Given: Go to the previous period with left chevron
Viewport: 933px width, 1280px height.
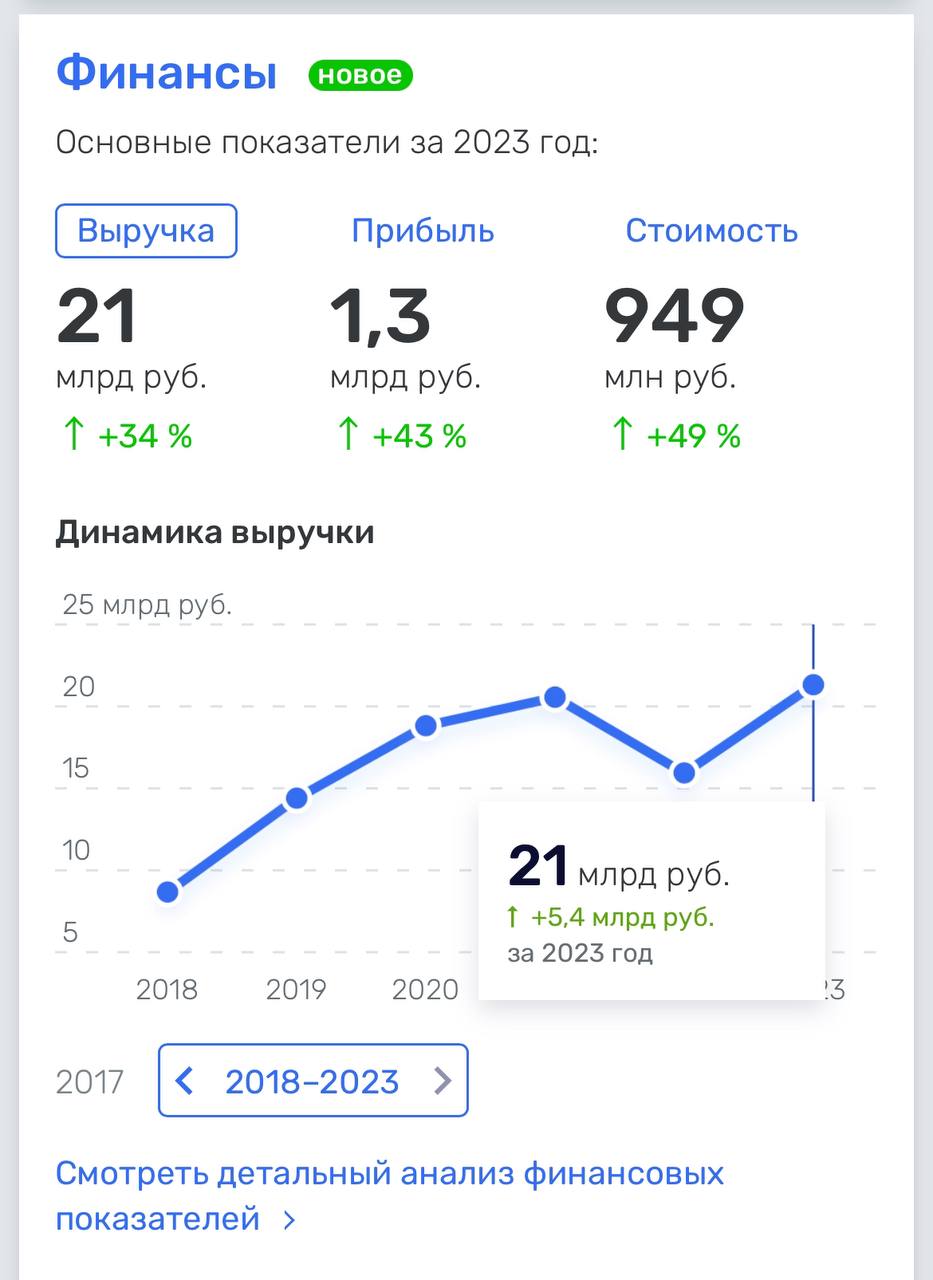Looking at the screenshot, I should click(x=185, y=1081).
